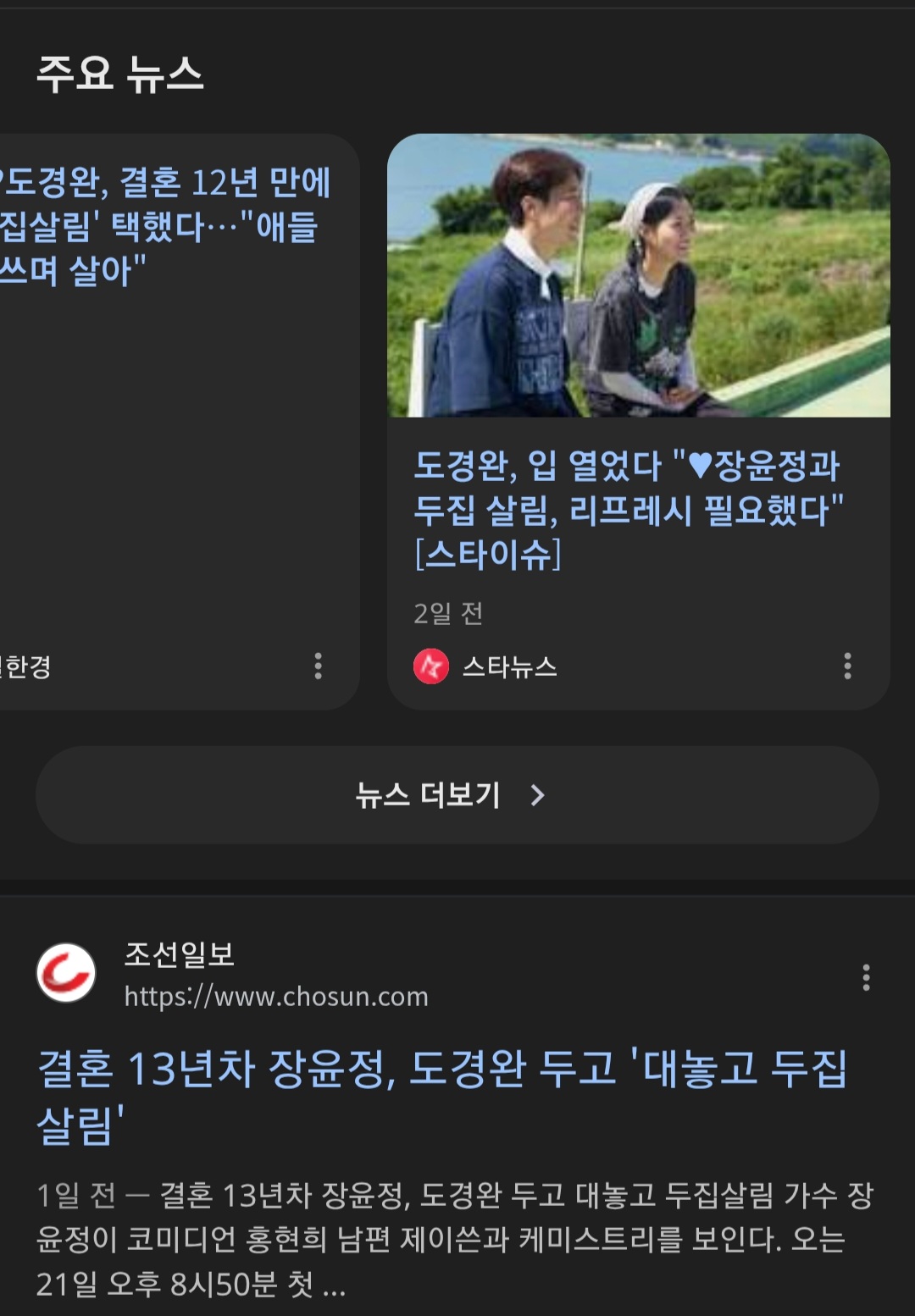Open more options on the 한경 card
The height and width of the screenshot is (1316, 915).
click(319, 666)
